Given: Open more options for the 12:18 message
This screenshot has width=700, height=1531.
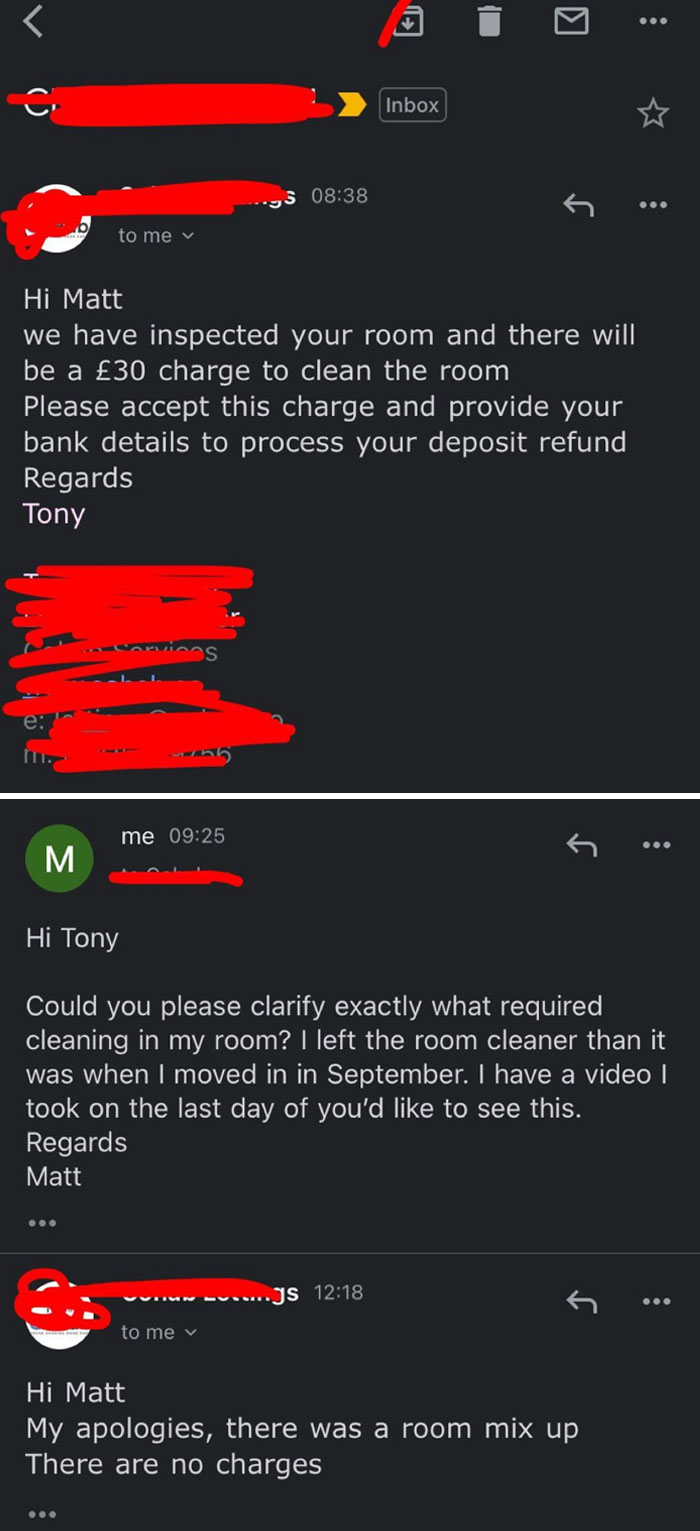Looking at the screenshot, I should pos(656,1301).
